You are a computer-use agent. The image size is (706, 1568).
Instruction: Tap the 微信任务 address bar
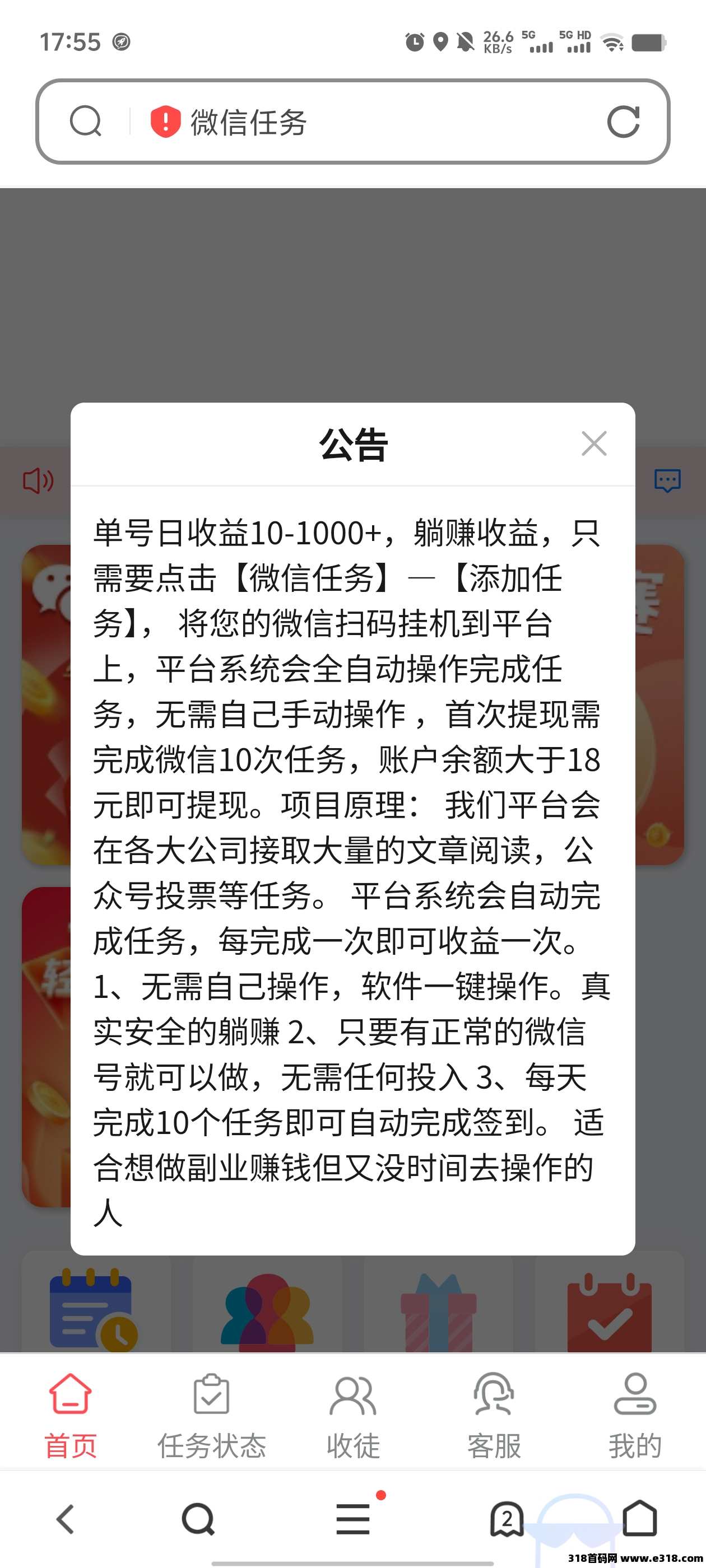[365, 122]
